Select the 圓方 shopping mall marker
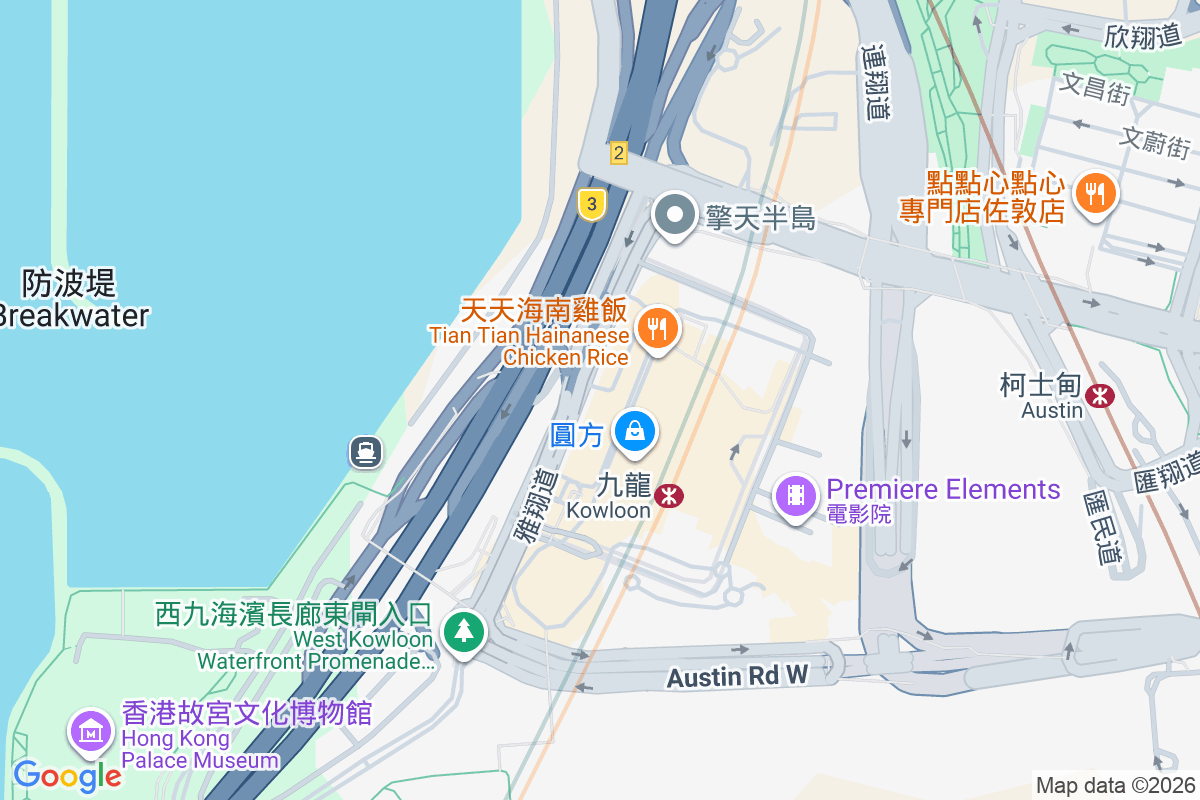The height and width of the screenshot is (800, 1200). pyautogui.click(x=635, y=431)
